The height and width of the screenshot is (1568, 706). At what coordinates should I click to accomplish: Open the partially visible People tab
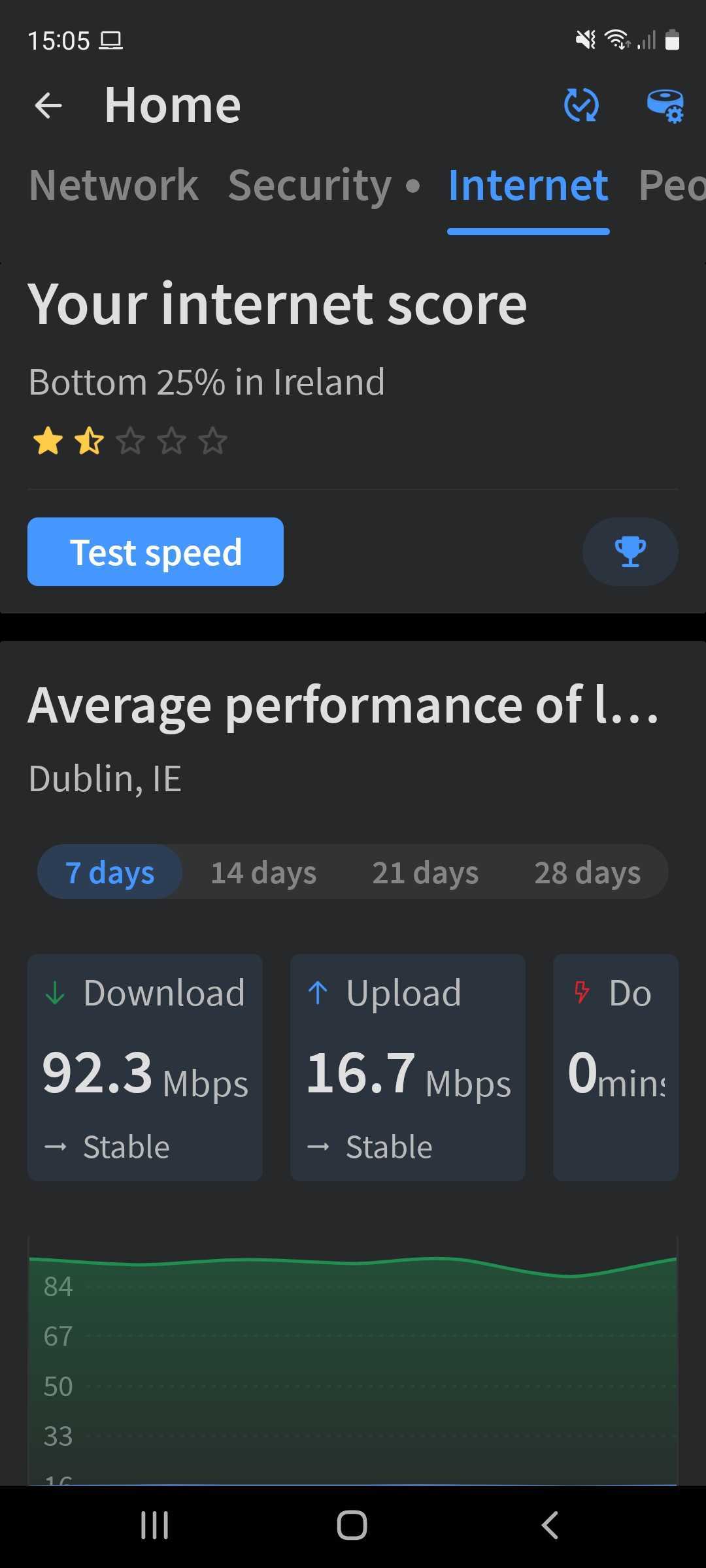click(x=672, y=185)
